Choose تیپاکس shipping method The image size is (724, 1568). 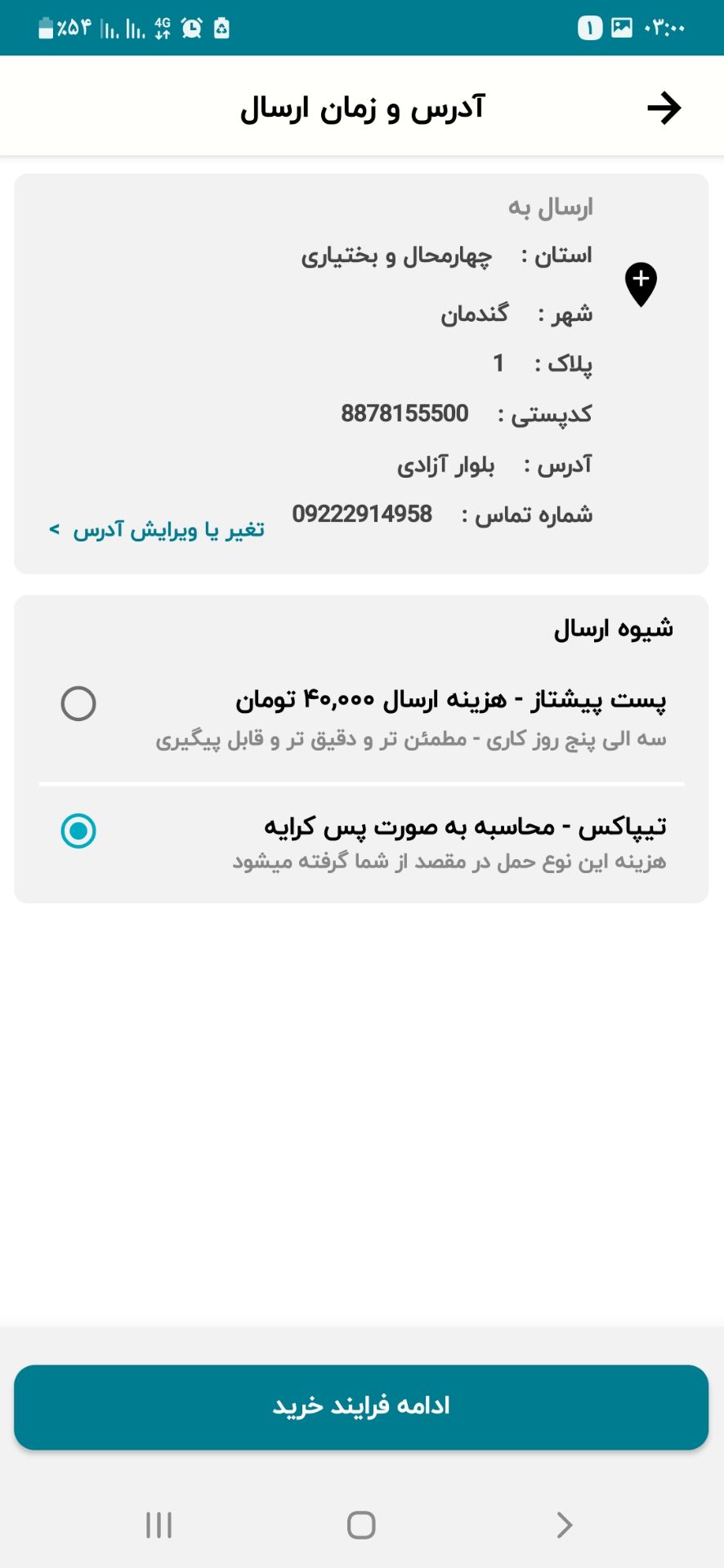point(78,831)
